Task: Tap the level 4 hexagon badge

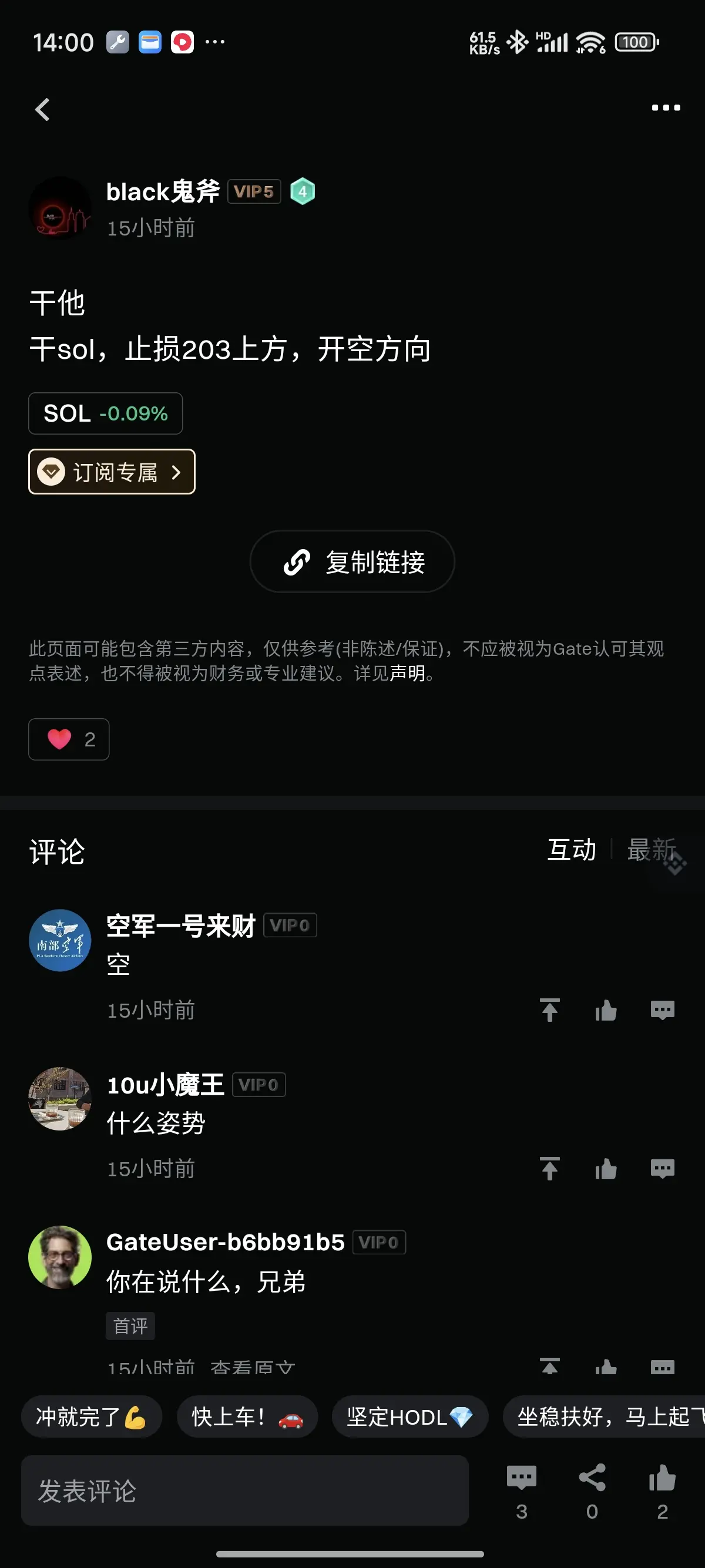Action: tap(303, 191)
